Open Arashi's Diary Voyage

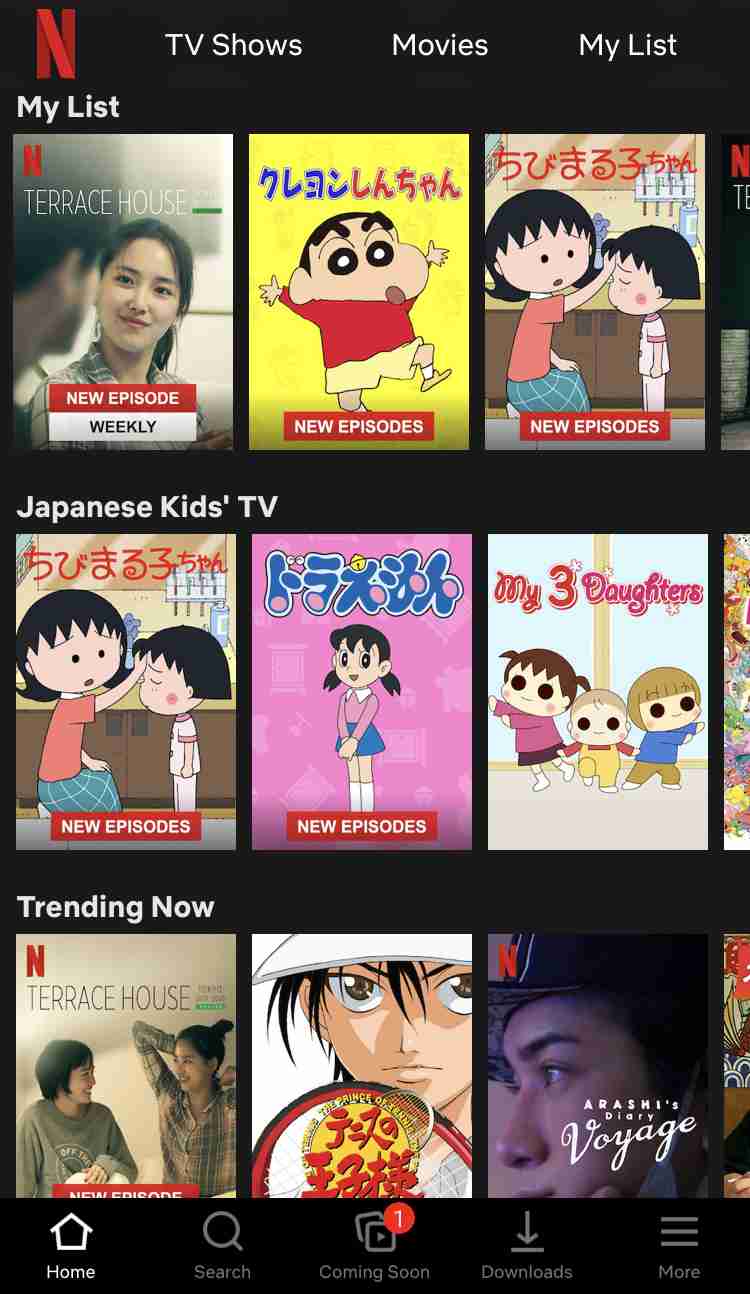click(x=598, y=1066)
